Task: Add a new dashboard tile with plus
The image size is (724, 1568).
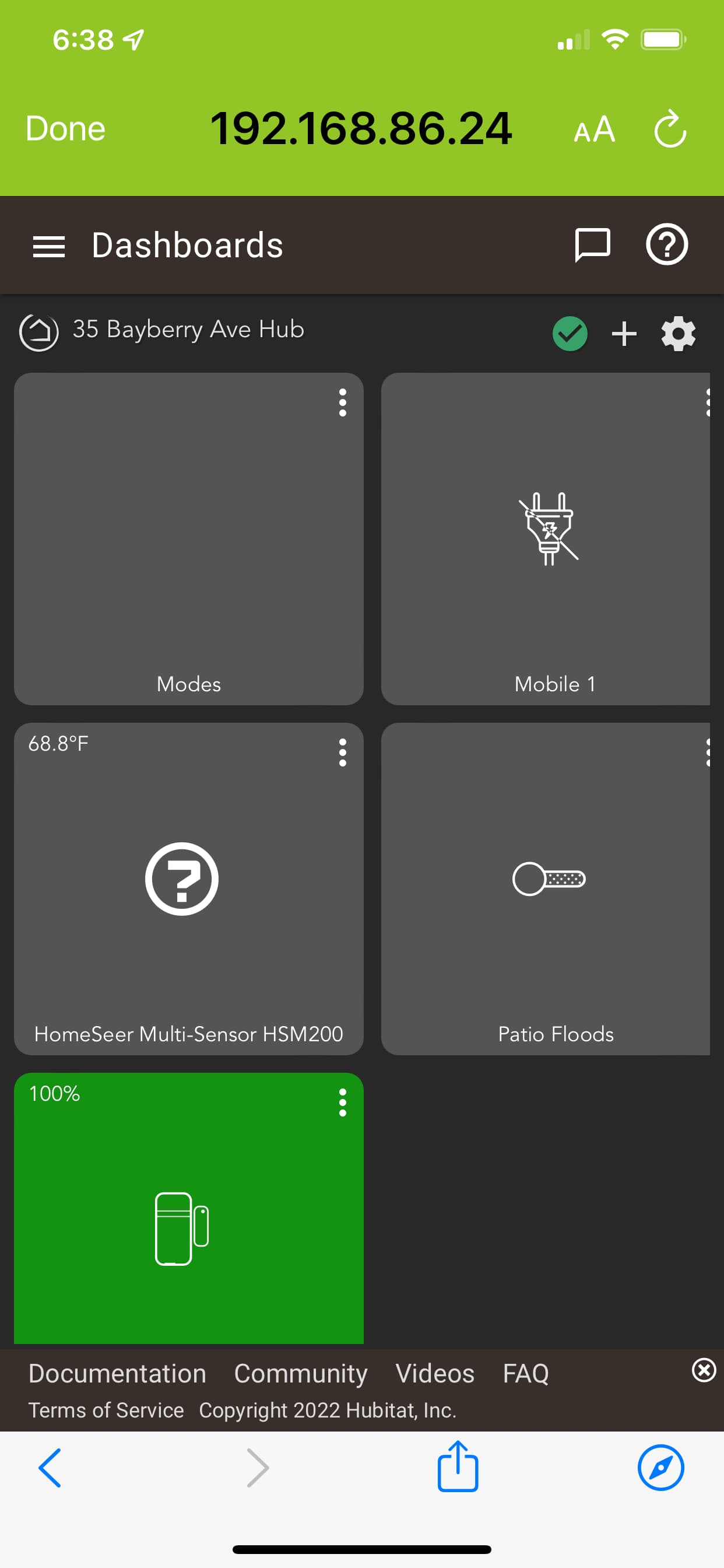Action: pyautogui.click(x=624, y=334)
